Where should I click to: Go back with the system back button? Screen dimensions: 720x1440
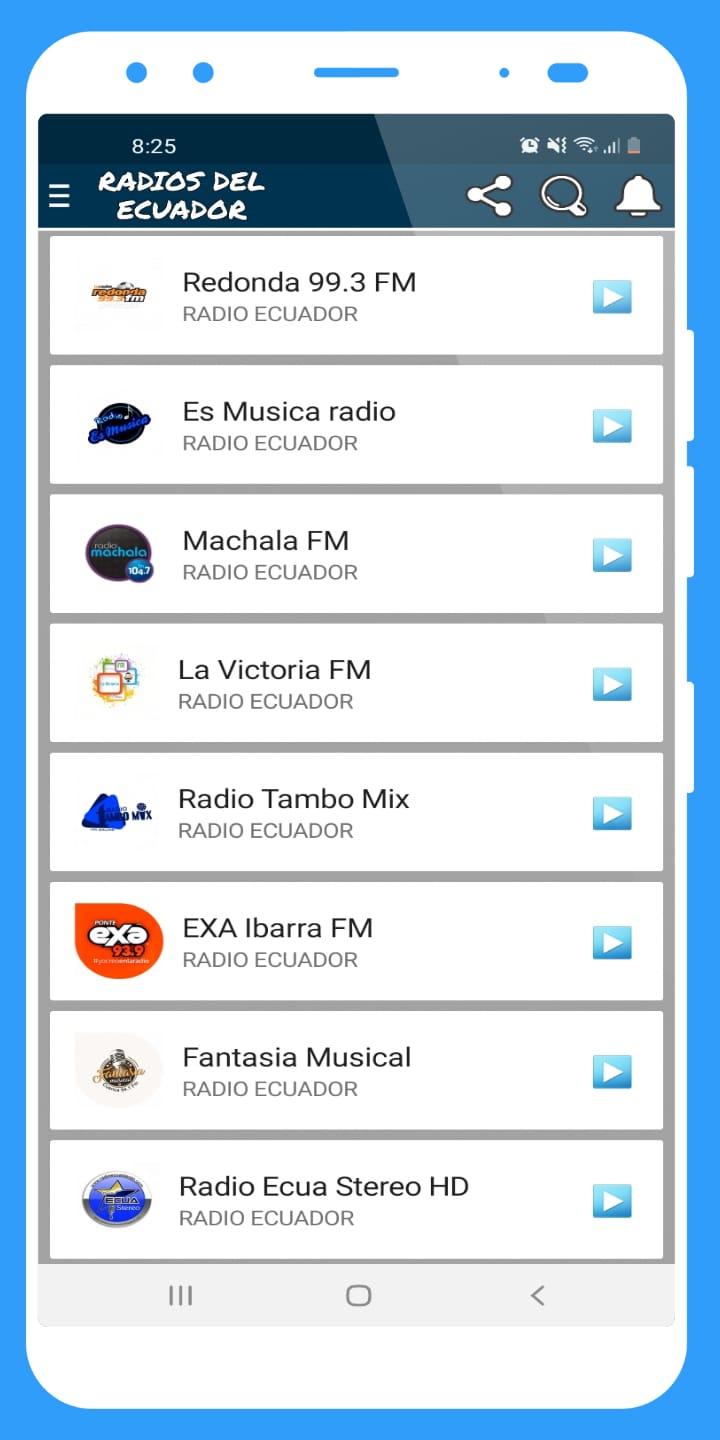click(x=537, y=1295)
